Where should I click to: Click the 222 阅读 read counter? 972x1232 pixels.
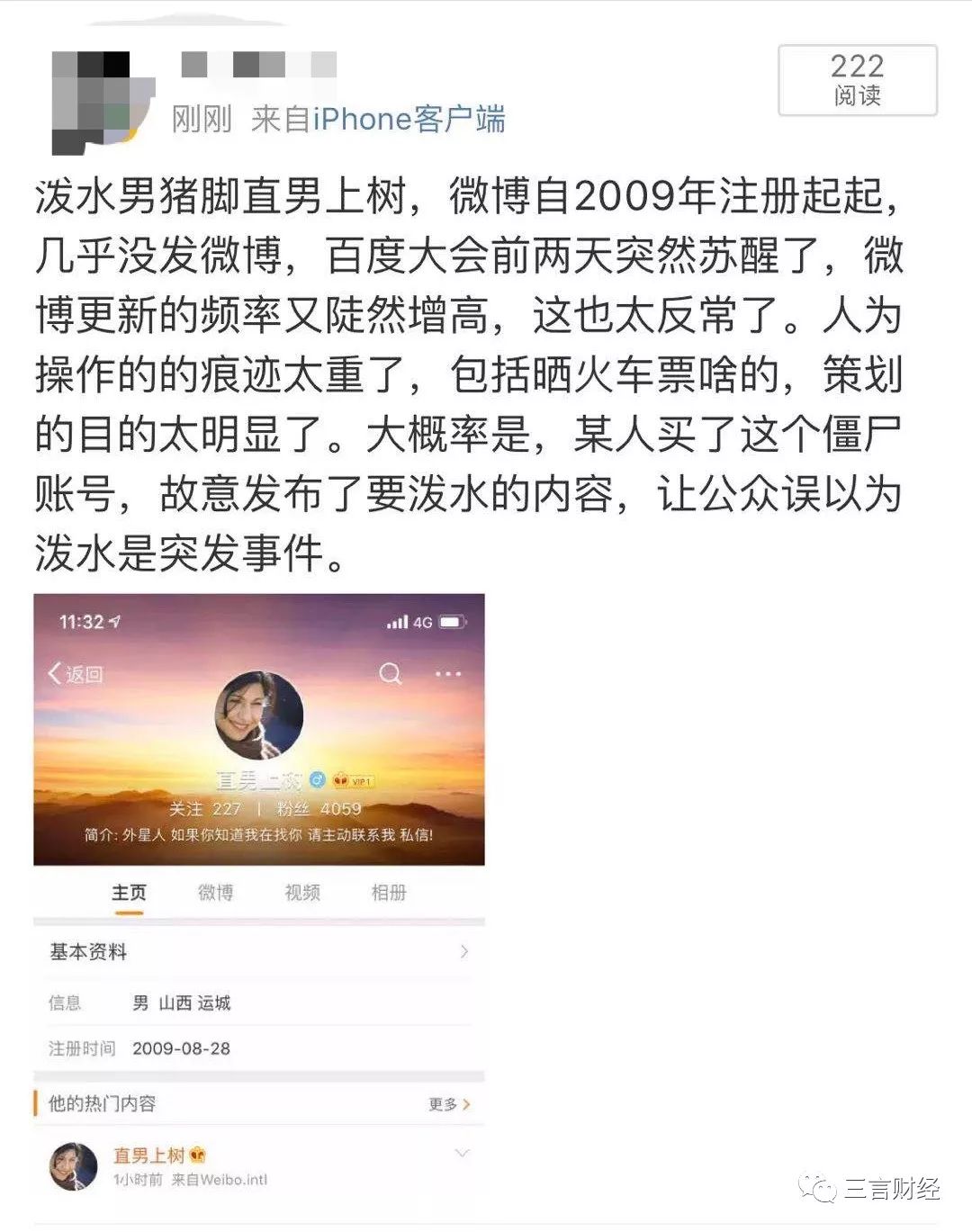click(857, 81)
